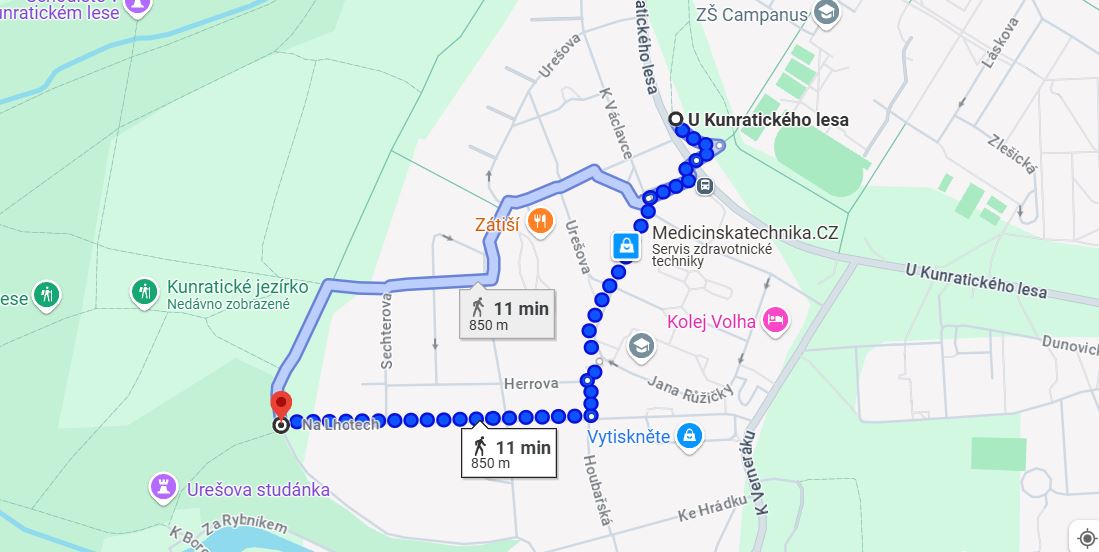The width and height of the screenshot is (1099, 552).
Task: Tap the red destination pin
Action: pyautogui.click(x=281, y=405)
